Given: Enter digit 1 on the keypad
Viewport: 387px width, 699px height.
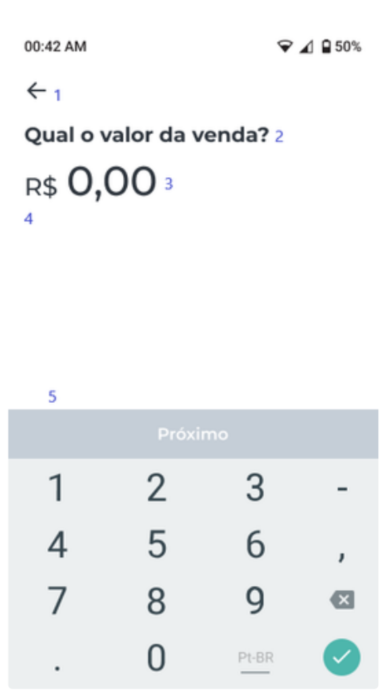Looking at the screenshot, I should point(57,488).
